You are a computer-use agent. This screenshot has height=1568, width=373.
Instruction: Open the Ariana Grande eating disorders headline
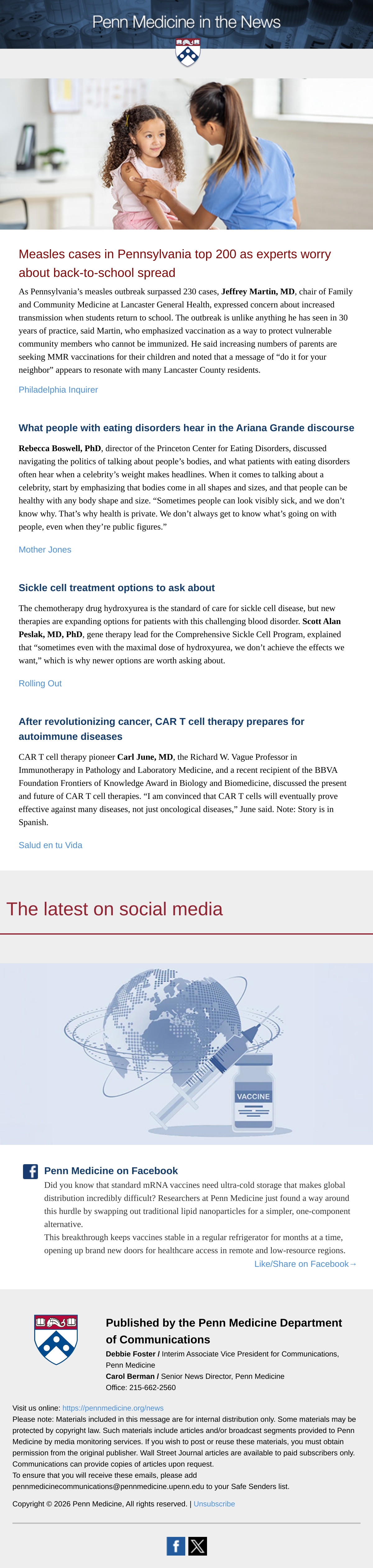(186, 428)
